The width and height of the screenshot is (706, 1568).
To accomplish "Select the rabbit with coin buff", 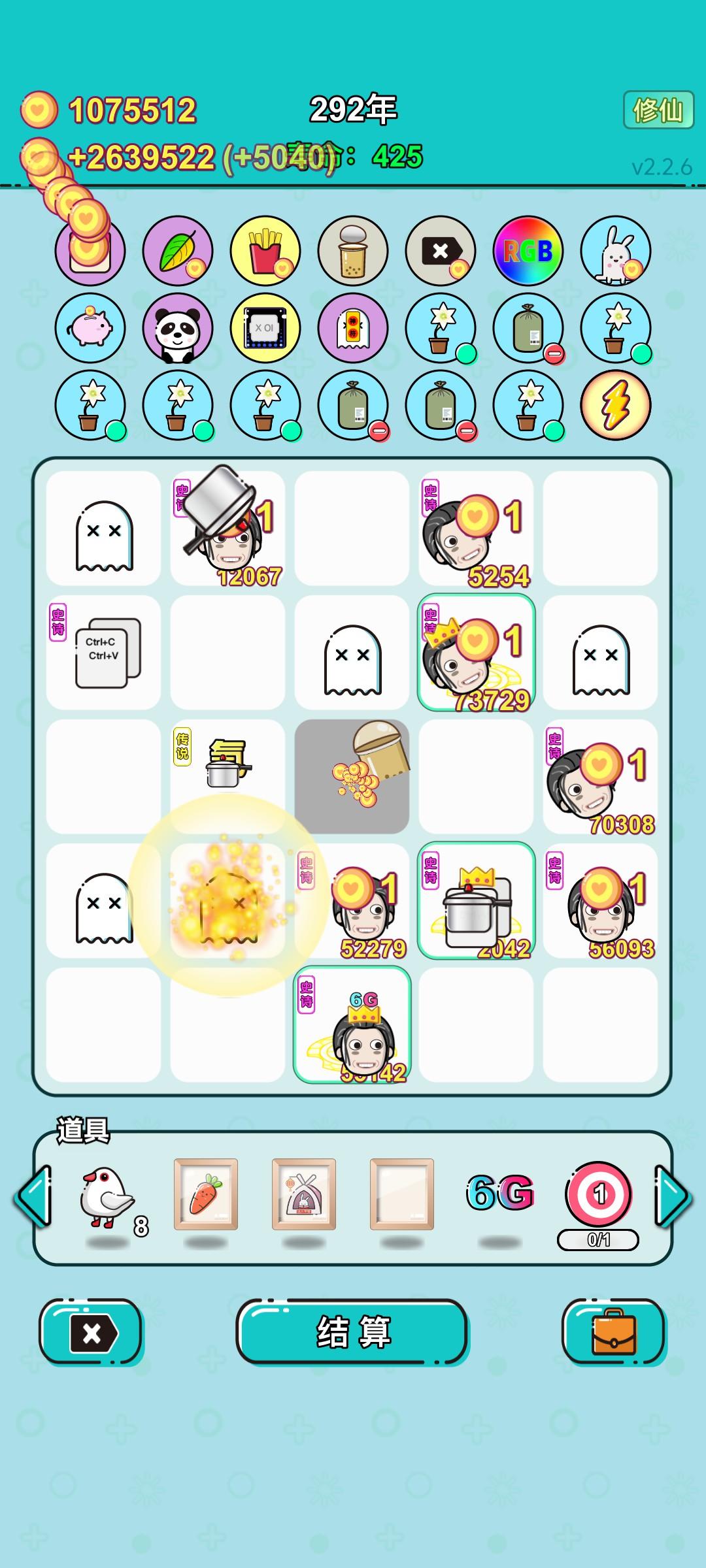I will (x=616, y=252).
